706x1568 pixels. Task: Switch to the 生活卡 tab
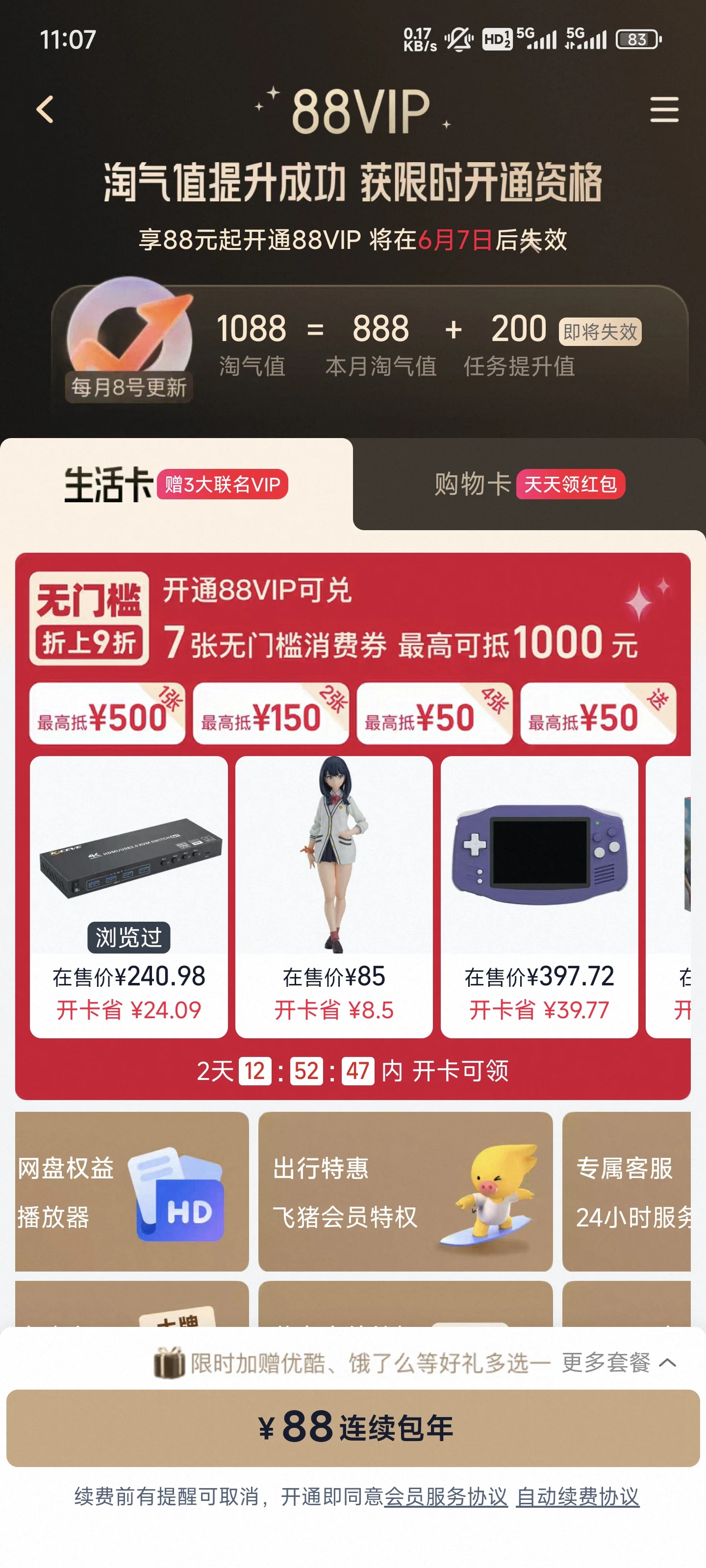[176, 485]
